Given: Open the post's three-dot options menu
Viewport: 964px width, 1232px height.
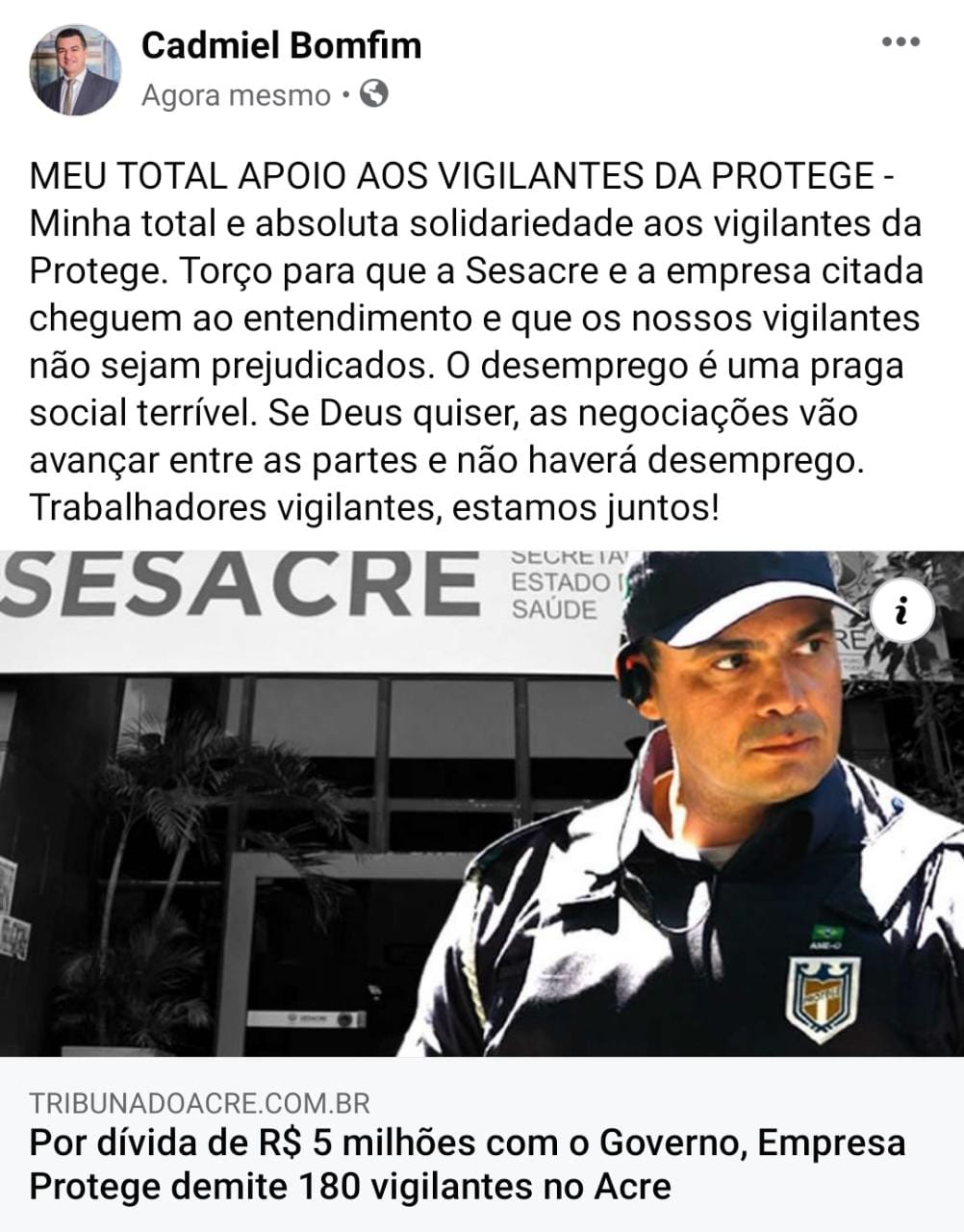Looking at the screenshot, I should (901, 42).
